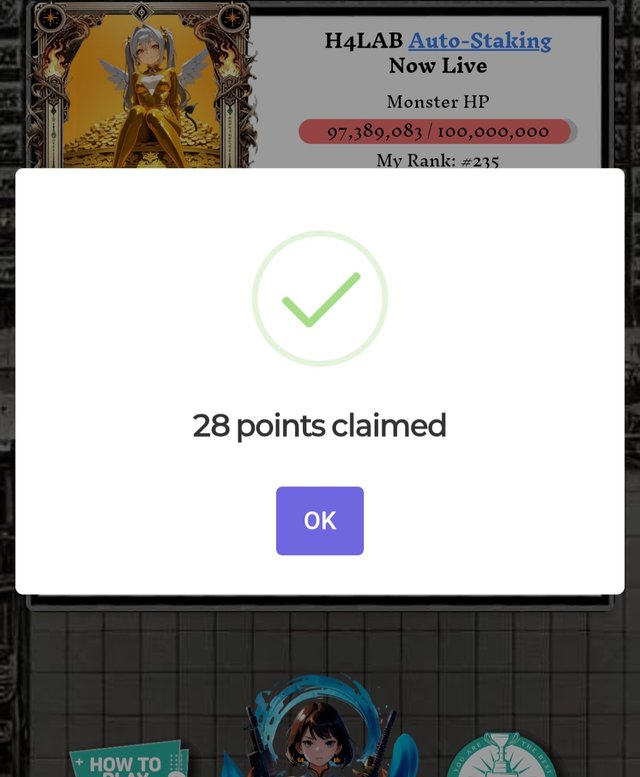This screenshot has height=777, width=640.
Task: Open the How To Play guide
Action: (x=126, y=761)
